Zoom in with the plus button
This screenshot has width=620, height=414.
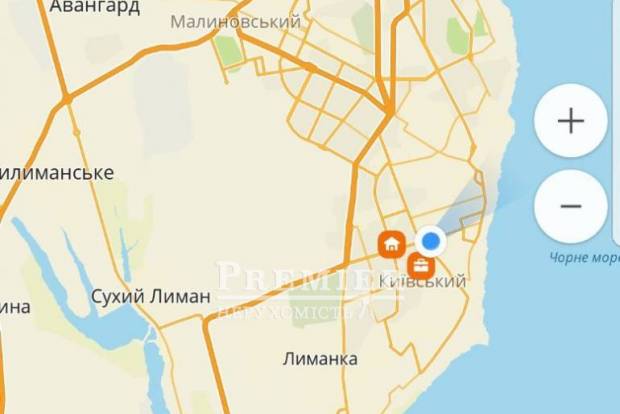pos(571,122)
